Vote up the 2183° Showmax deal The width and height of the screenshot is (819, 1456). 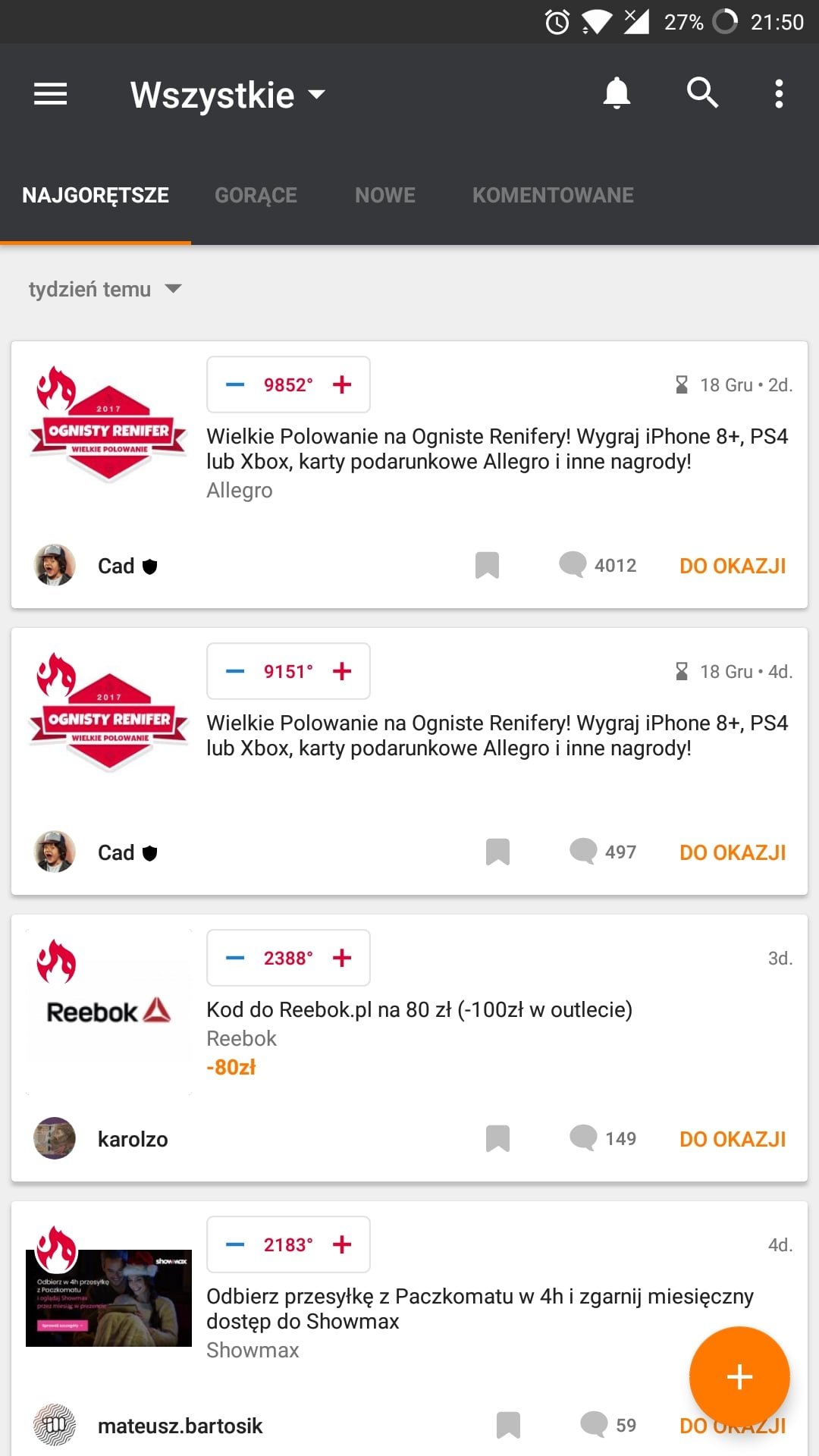click(342, 1244)
